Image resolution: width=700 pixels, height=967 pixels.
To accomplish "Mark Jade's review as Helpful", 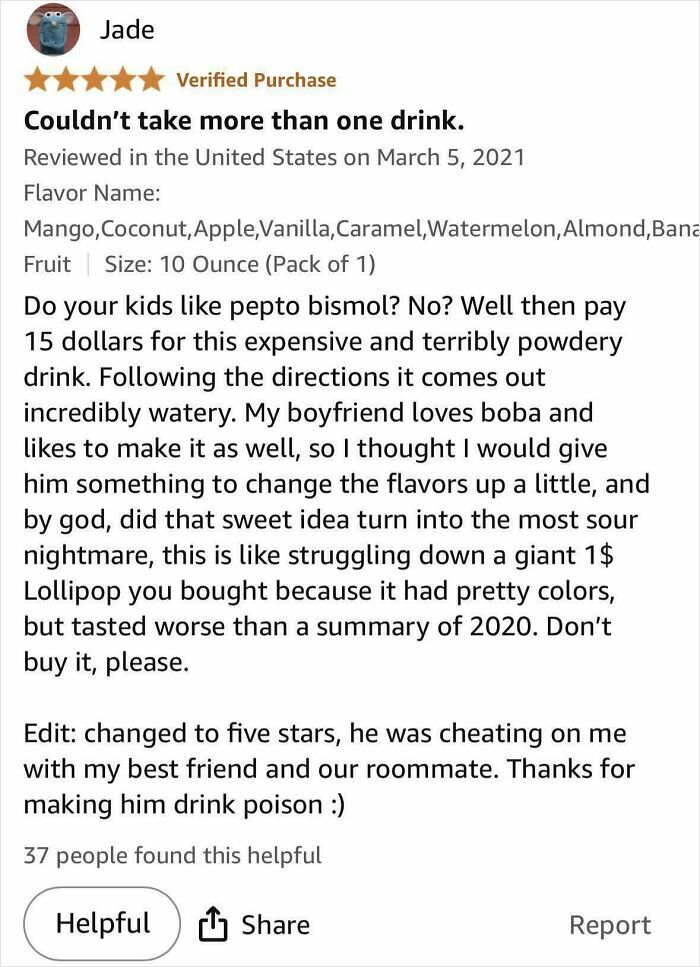I will [102, 923].
